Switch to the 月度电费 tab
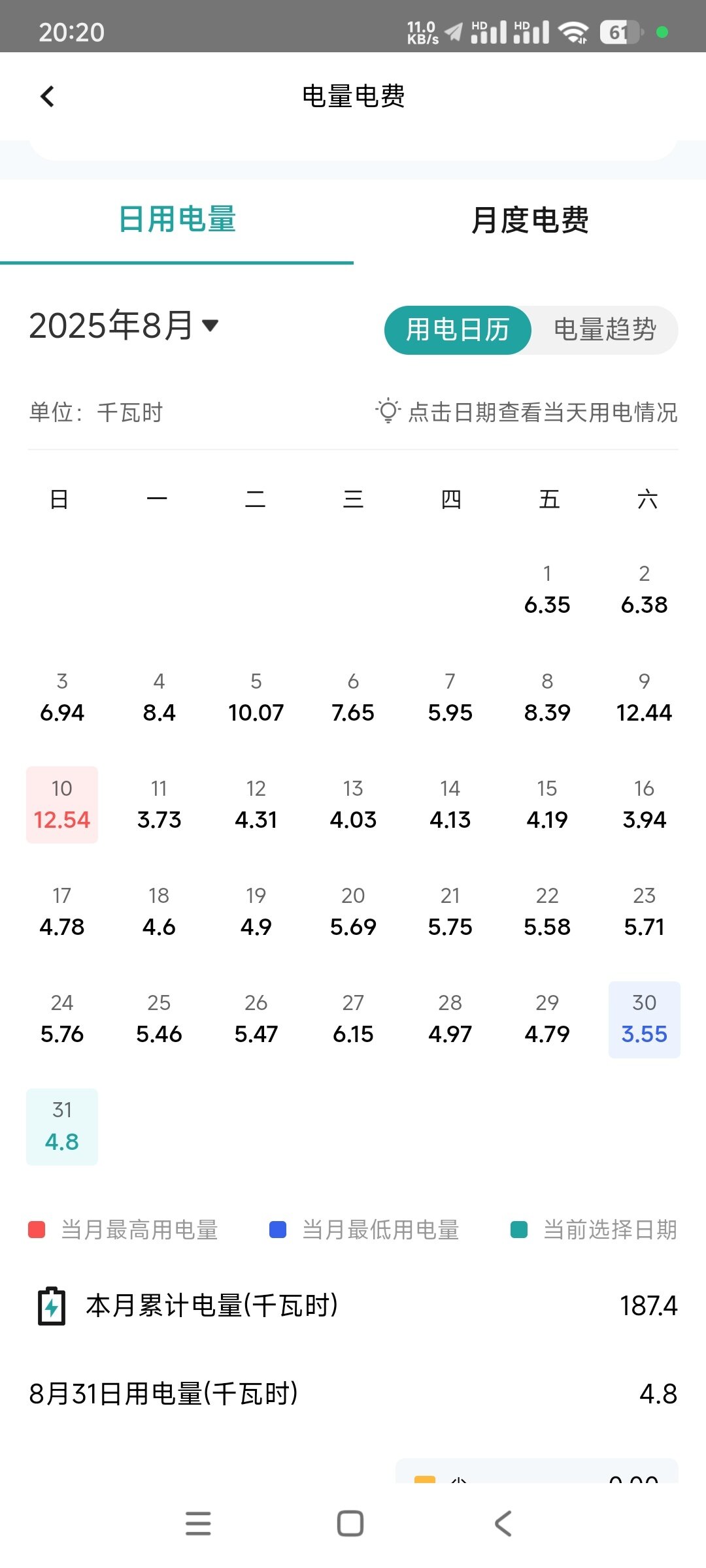This screenshot has height=1568, width=706. tap(529, 220)
